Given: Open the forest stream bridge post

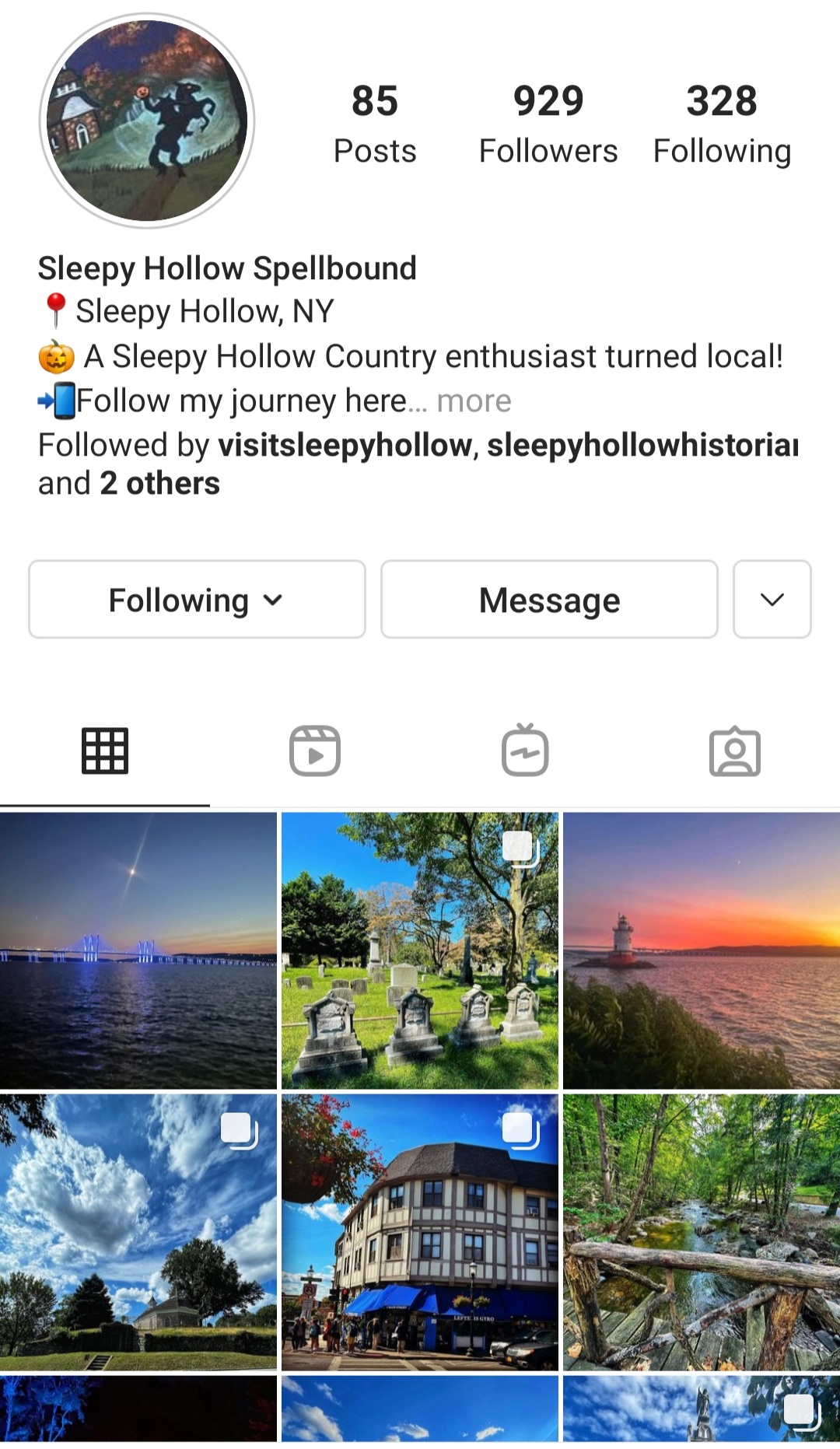Looking at the screenshot, I should [x=702, y=1232].
